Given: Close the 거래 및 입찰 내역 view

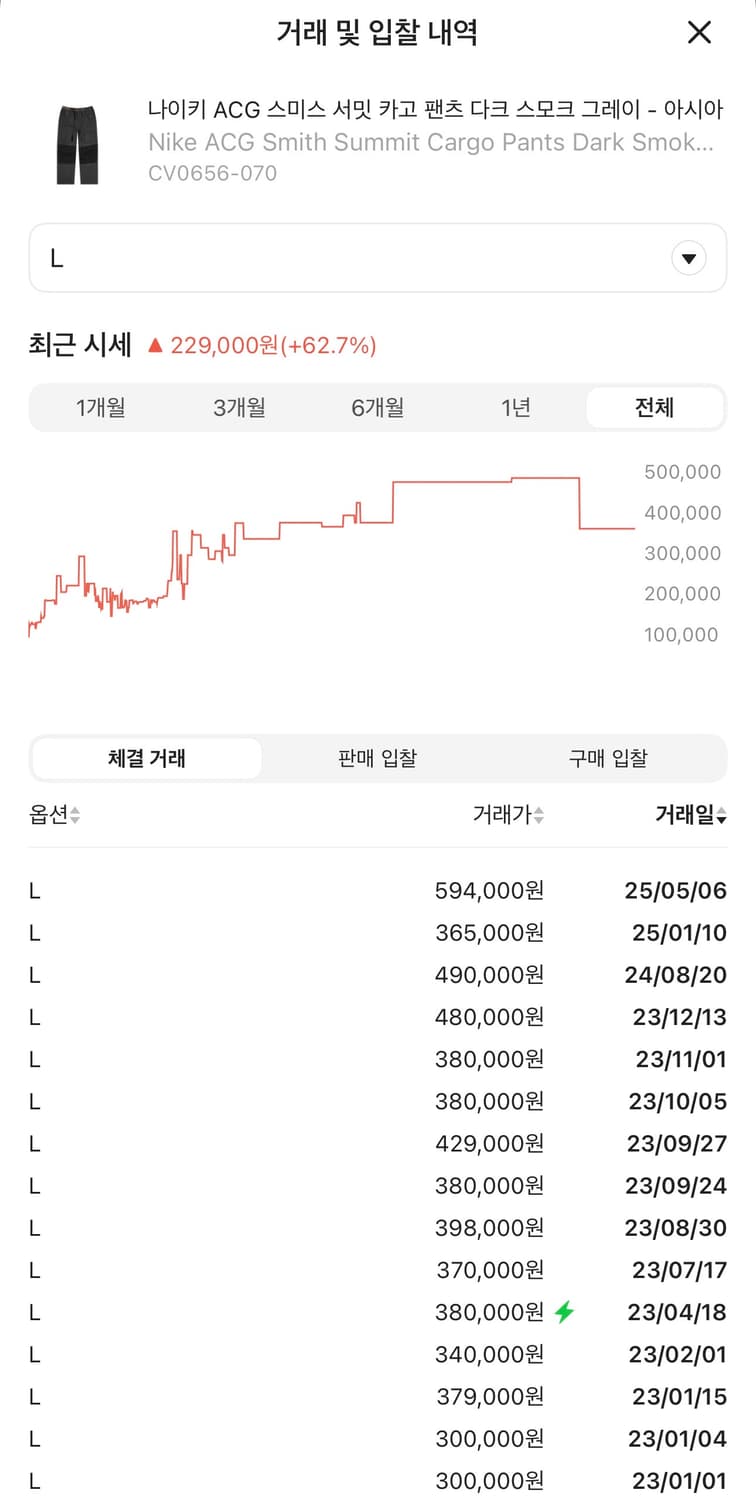Looking at the screenshot, I should [x=699, y=33].
